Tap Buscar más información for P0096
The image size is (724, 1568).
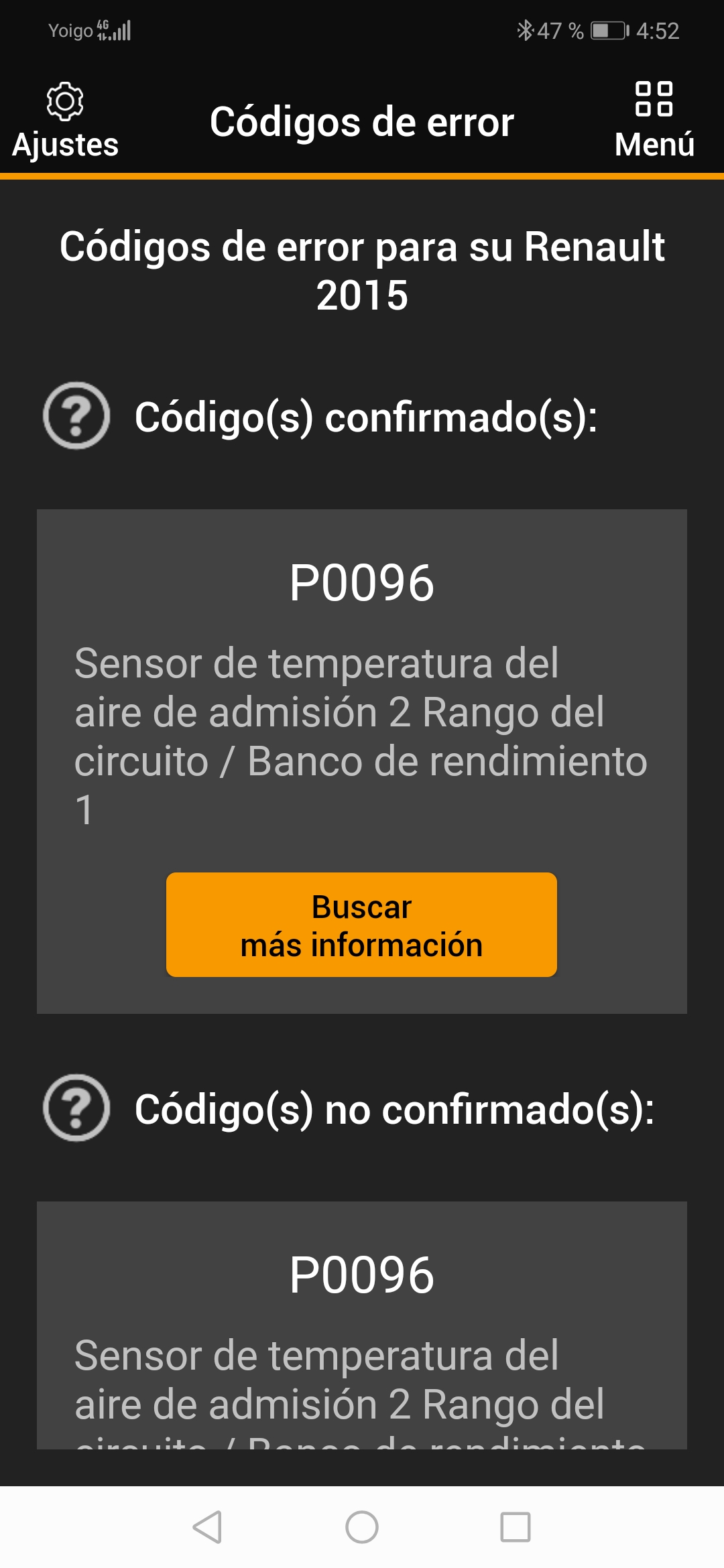[x=361, y=925]
